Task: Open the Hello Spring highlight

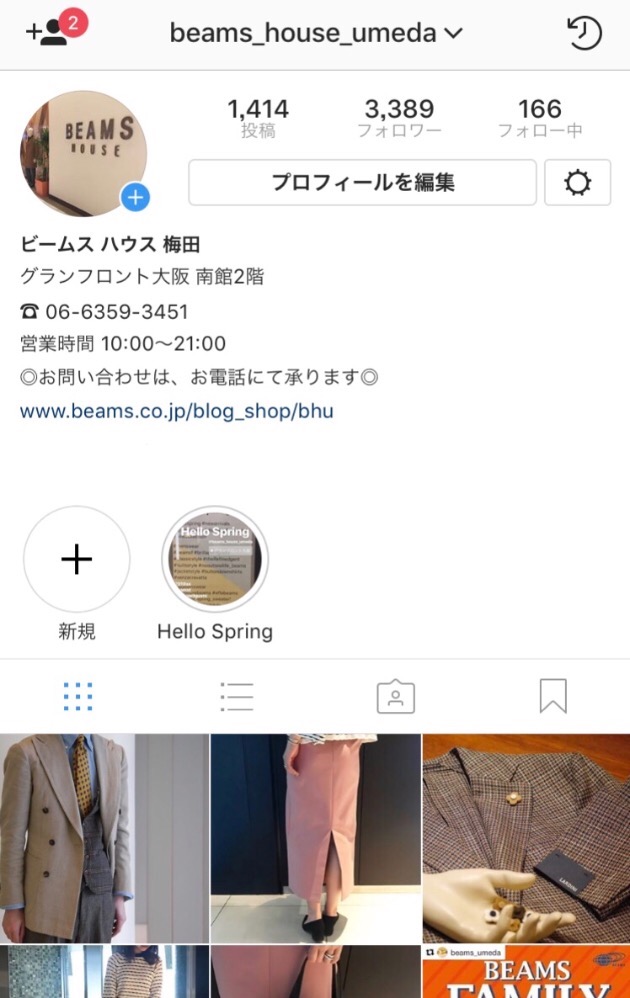Action: click(215, 560)
